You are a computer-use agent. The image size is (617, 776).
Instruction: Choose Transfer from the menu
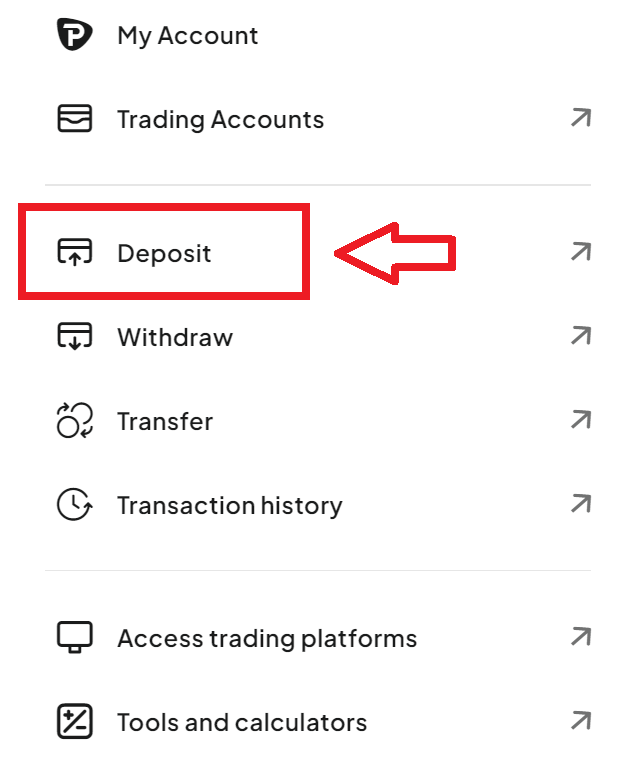(164, 422)
